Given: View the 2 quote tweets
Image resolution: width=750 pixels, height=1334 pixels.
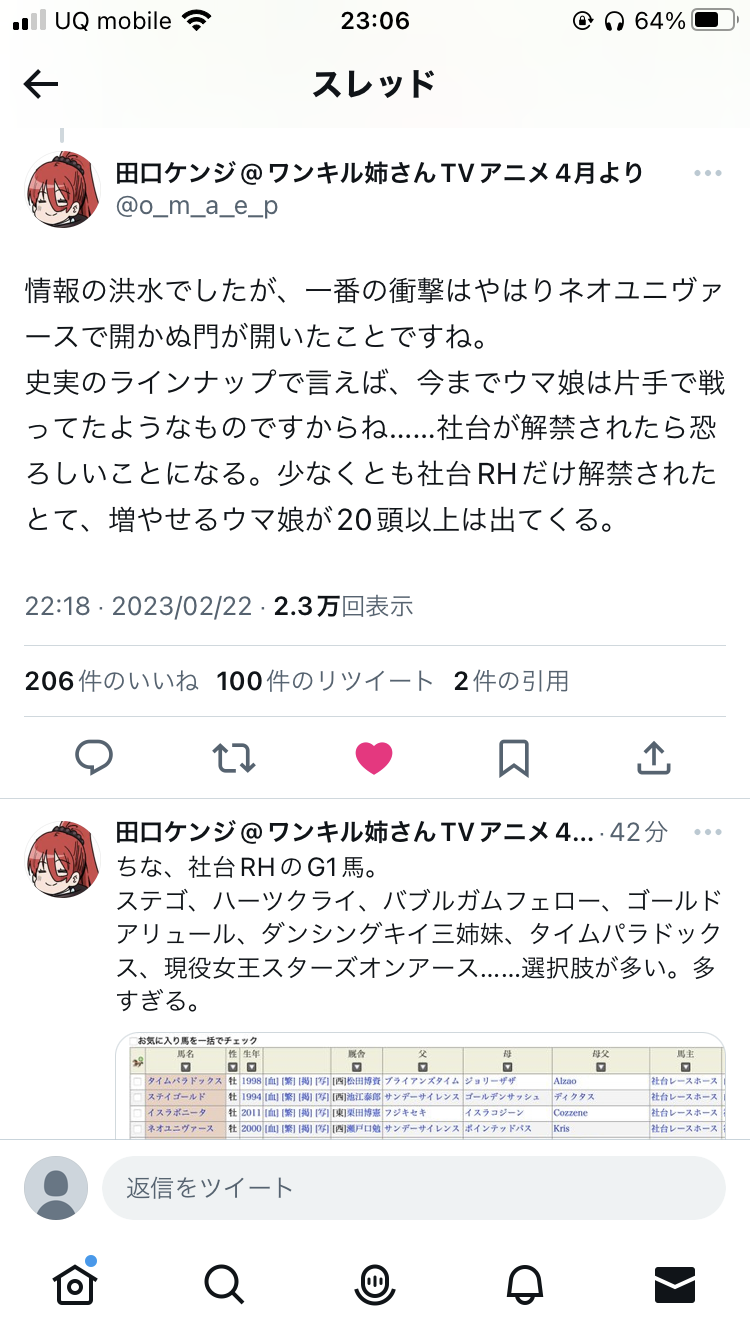Looking at the screenshot, I should [511, 681].
